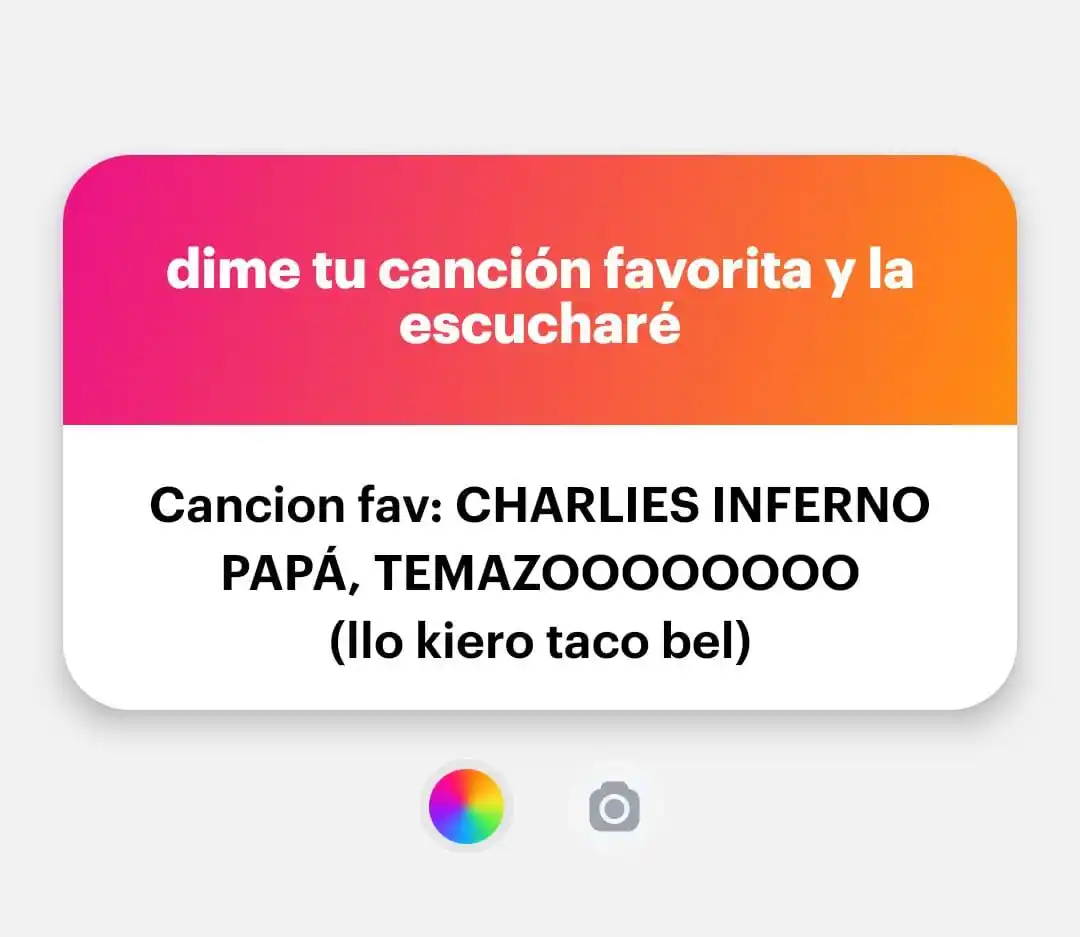Tap the camera icon below the card
This screenshot has width=1080, height=937.
pyautogui.click(x=614, y=807)
